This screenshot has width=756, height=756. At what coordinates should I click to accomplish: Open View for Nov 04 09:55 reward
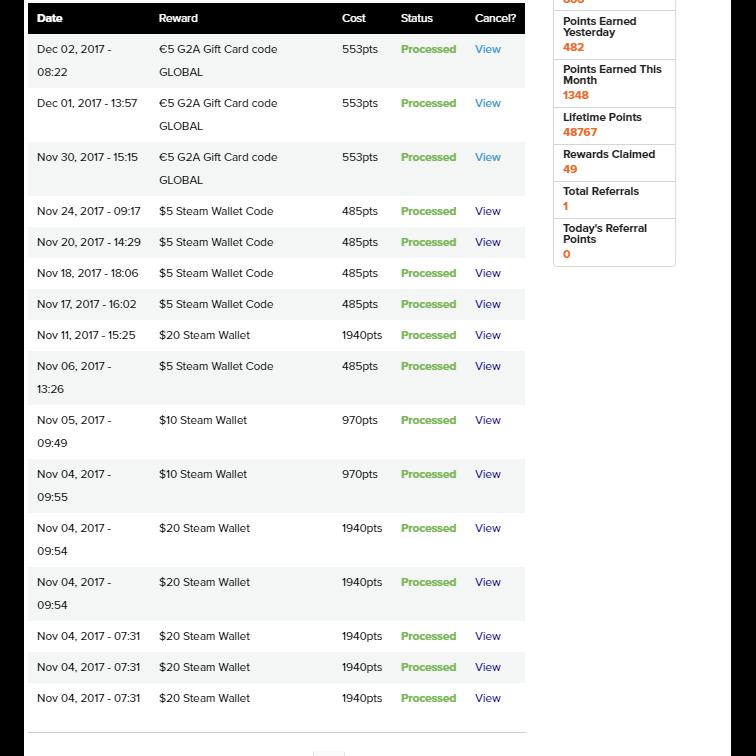(x=488, y=474)
